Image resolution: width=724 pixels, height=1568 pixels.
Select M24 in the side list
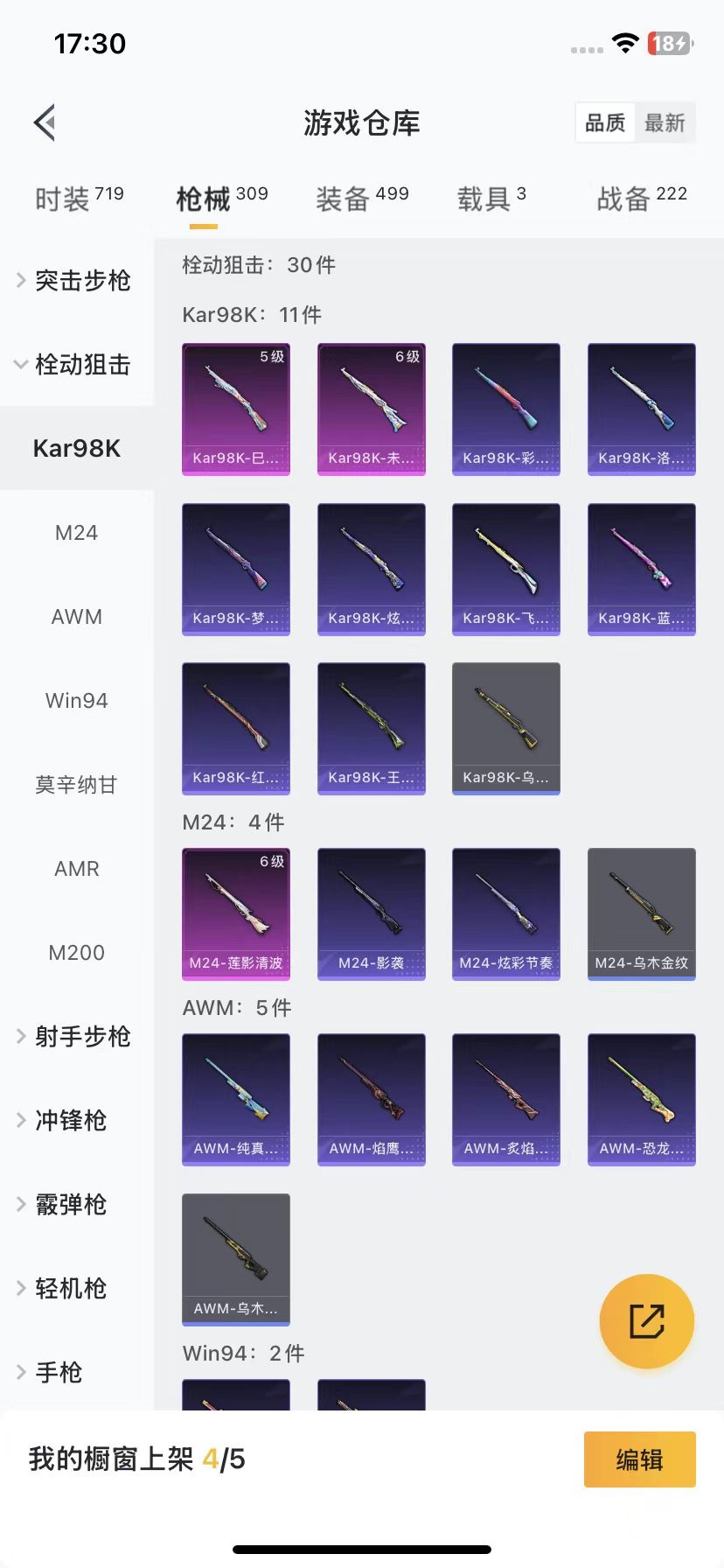click(x=76, y=533)
